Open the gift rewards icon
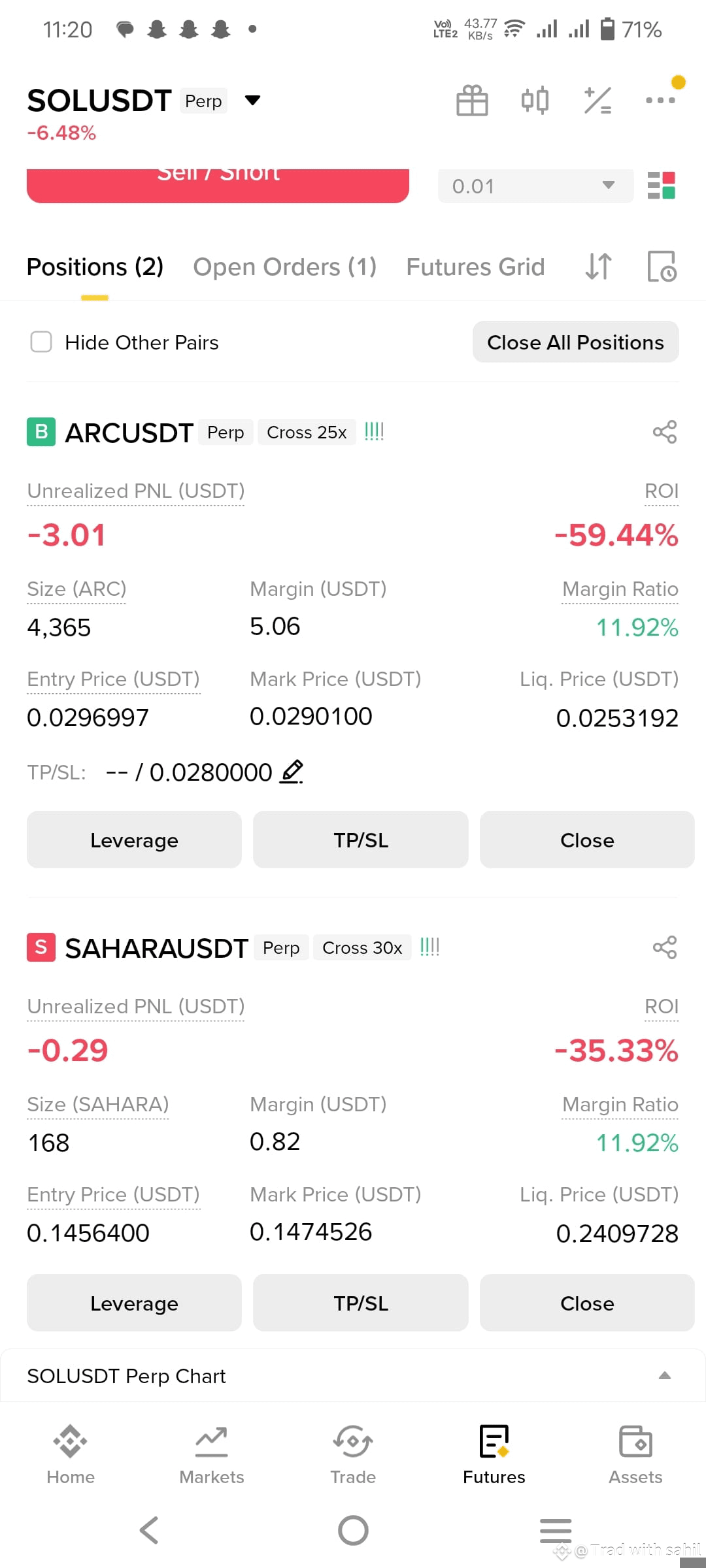The height and width of the screenshot is (1568, 706). (x=472, y=101)
